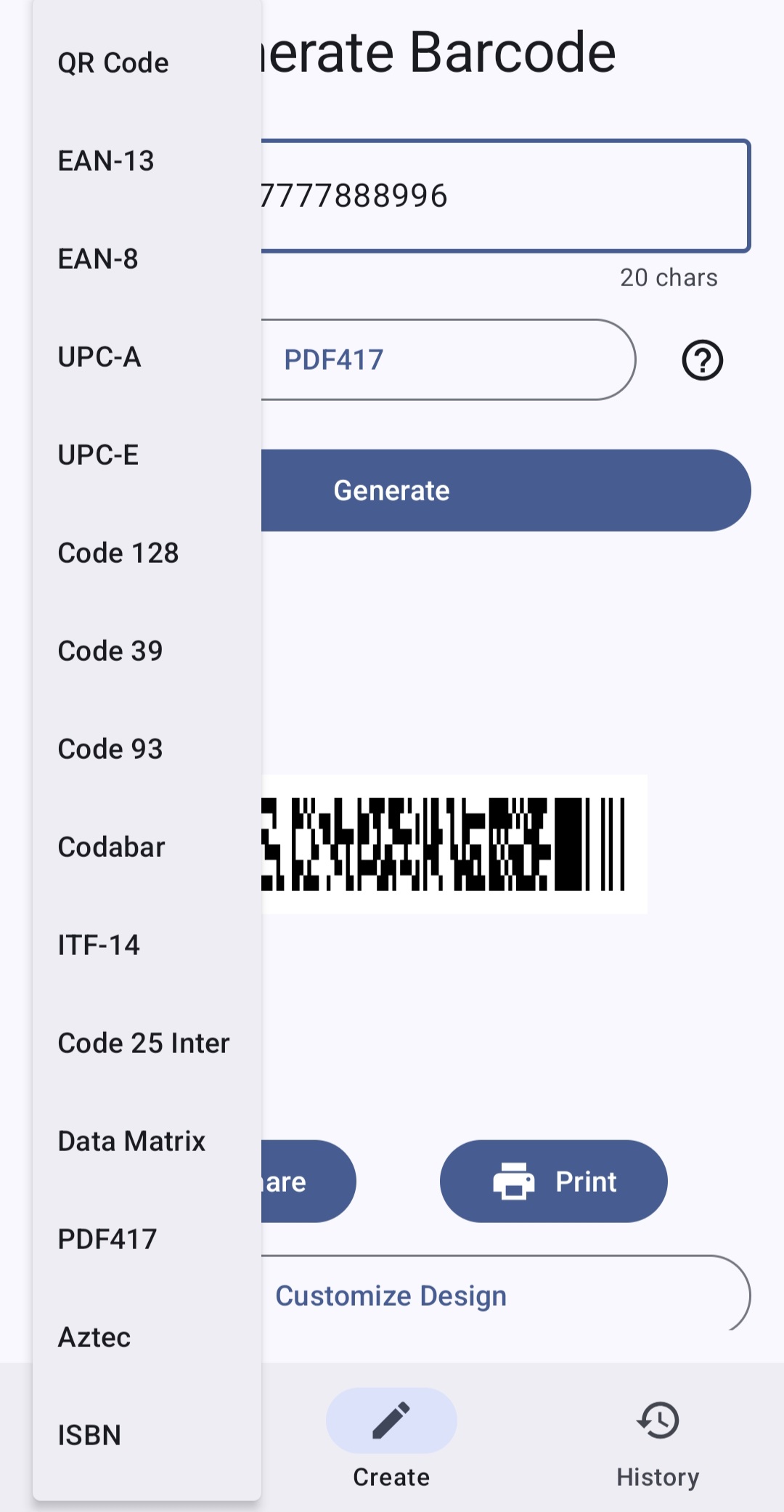This screenshot has height=1512, width=784.
Task: Select QR Code from the format list
Action: tap(113, 63)
